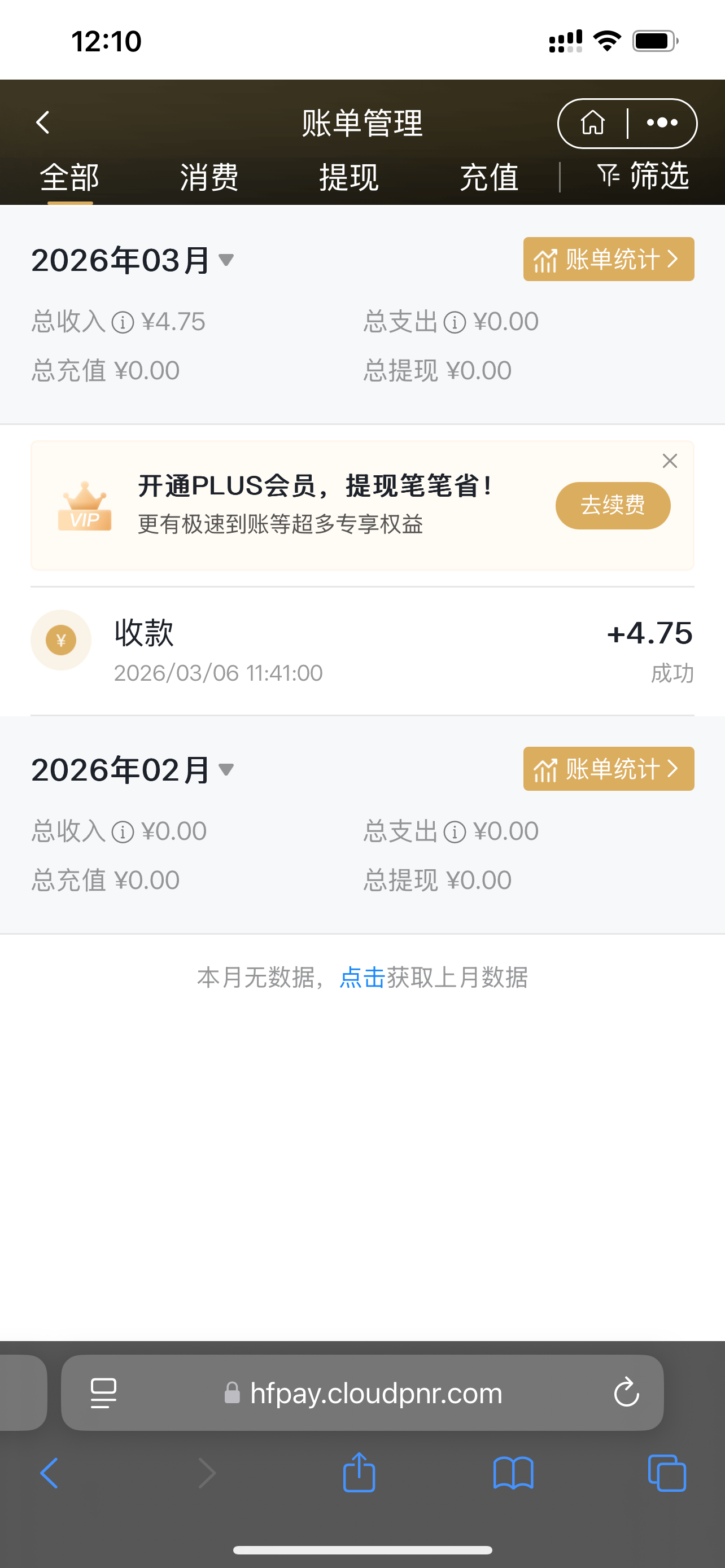Expand the 2026年02月 month picker
The image size is (725, 1568).
point(226,770)
